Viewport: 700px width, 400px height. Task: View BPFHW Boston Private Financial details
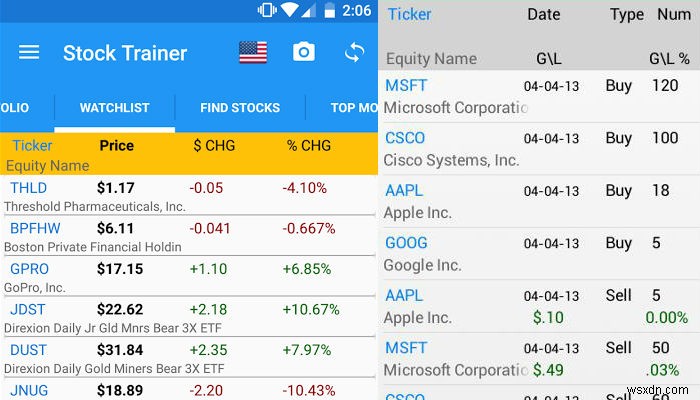point(188,237)
